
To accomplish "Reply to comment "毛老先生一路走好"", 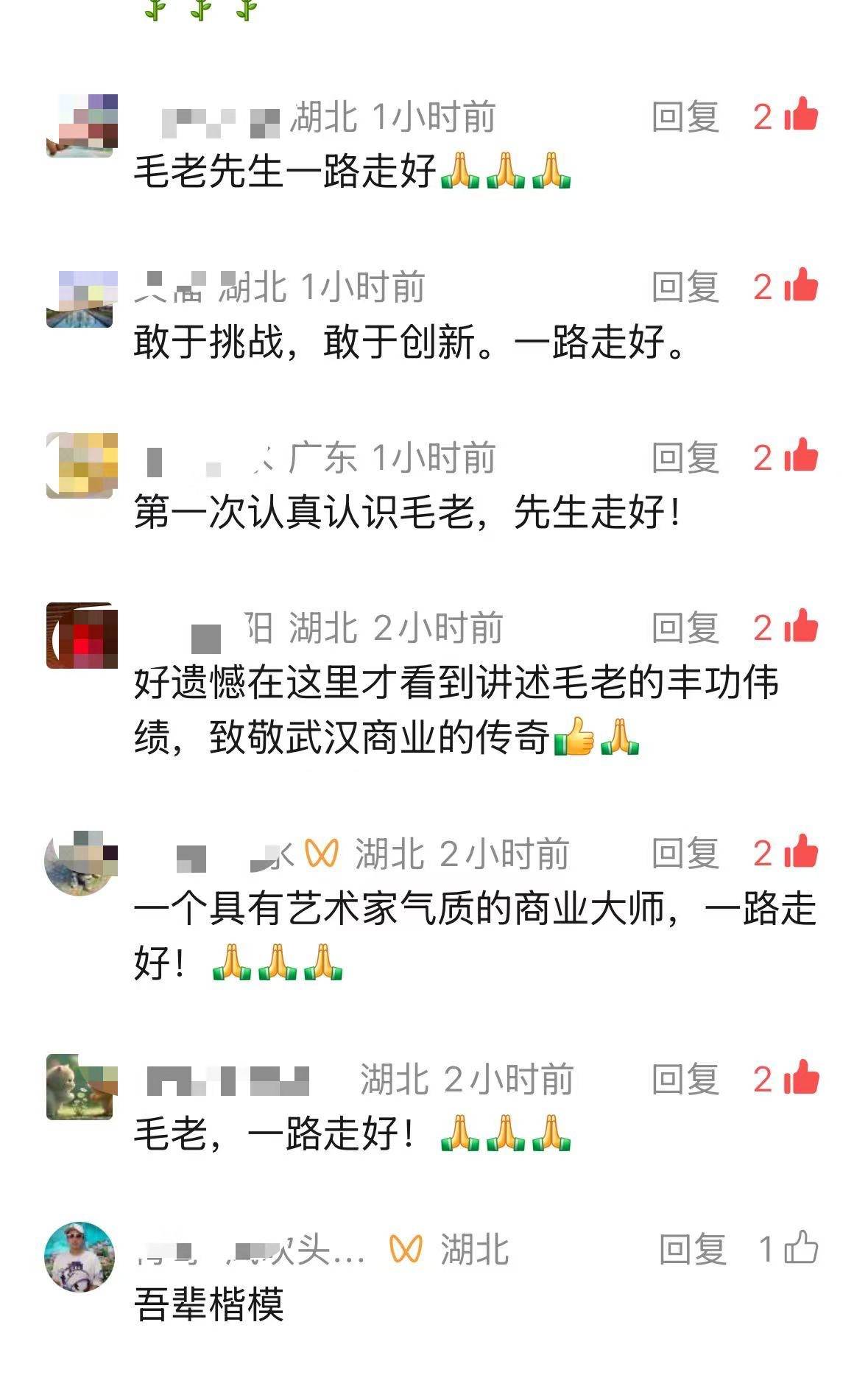I will [x=685, y=117].
